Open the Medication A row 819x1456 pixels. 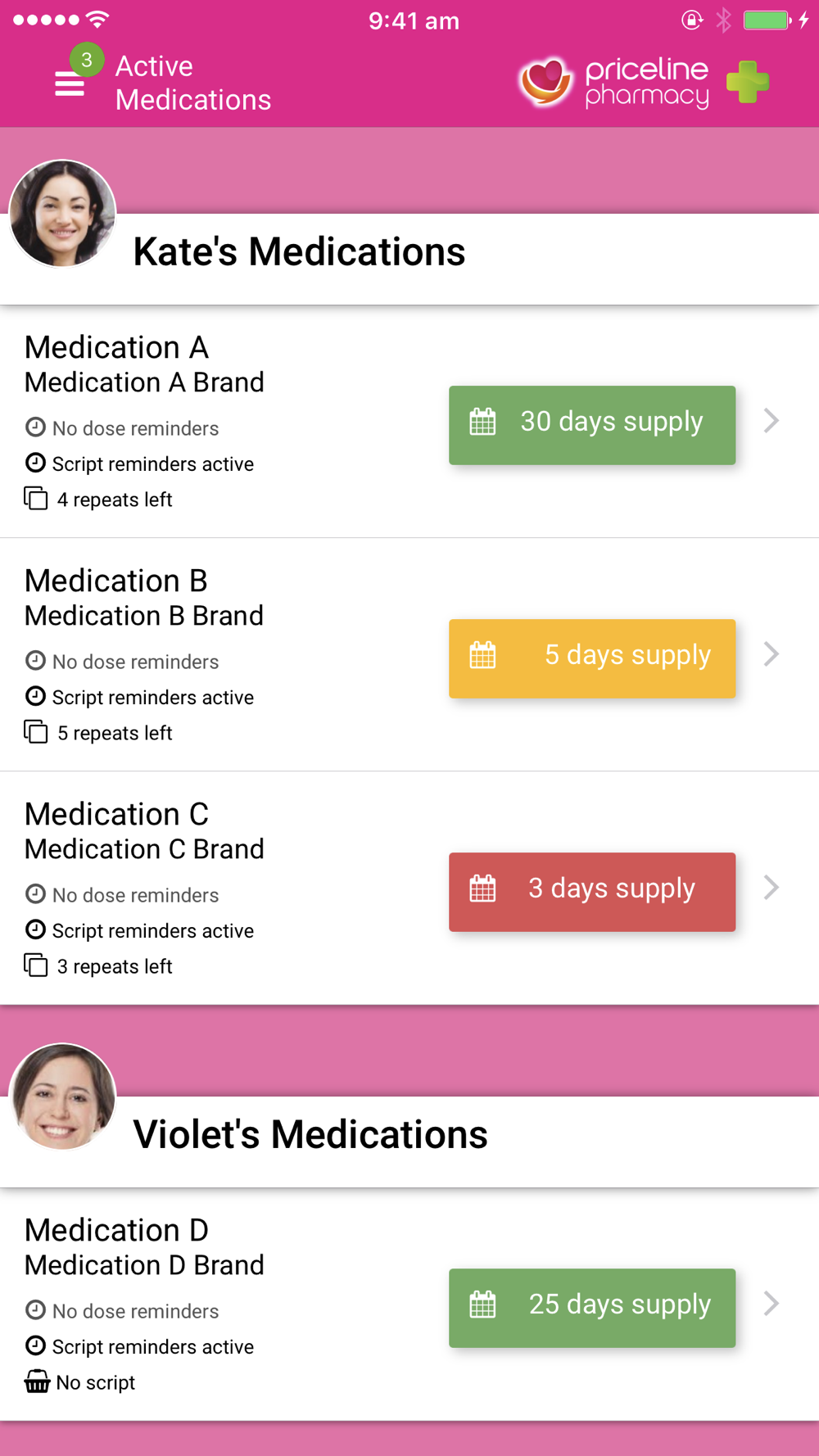click(409, 422)
